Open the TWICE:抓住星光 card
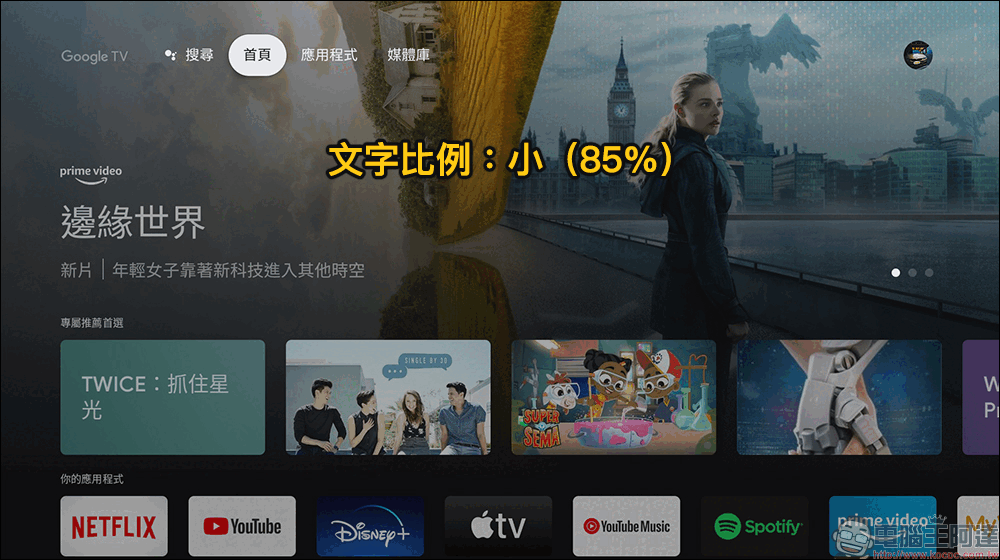1000x560 pixels. point(163,397)
